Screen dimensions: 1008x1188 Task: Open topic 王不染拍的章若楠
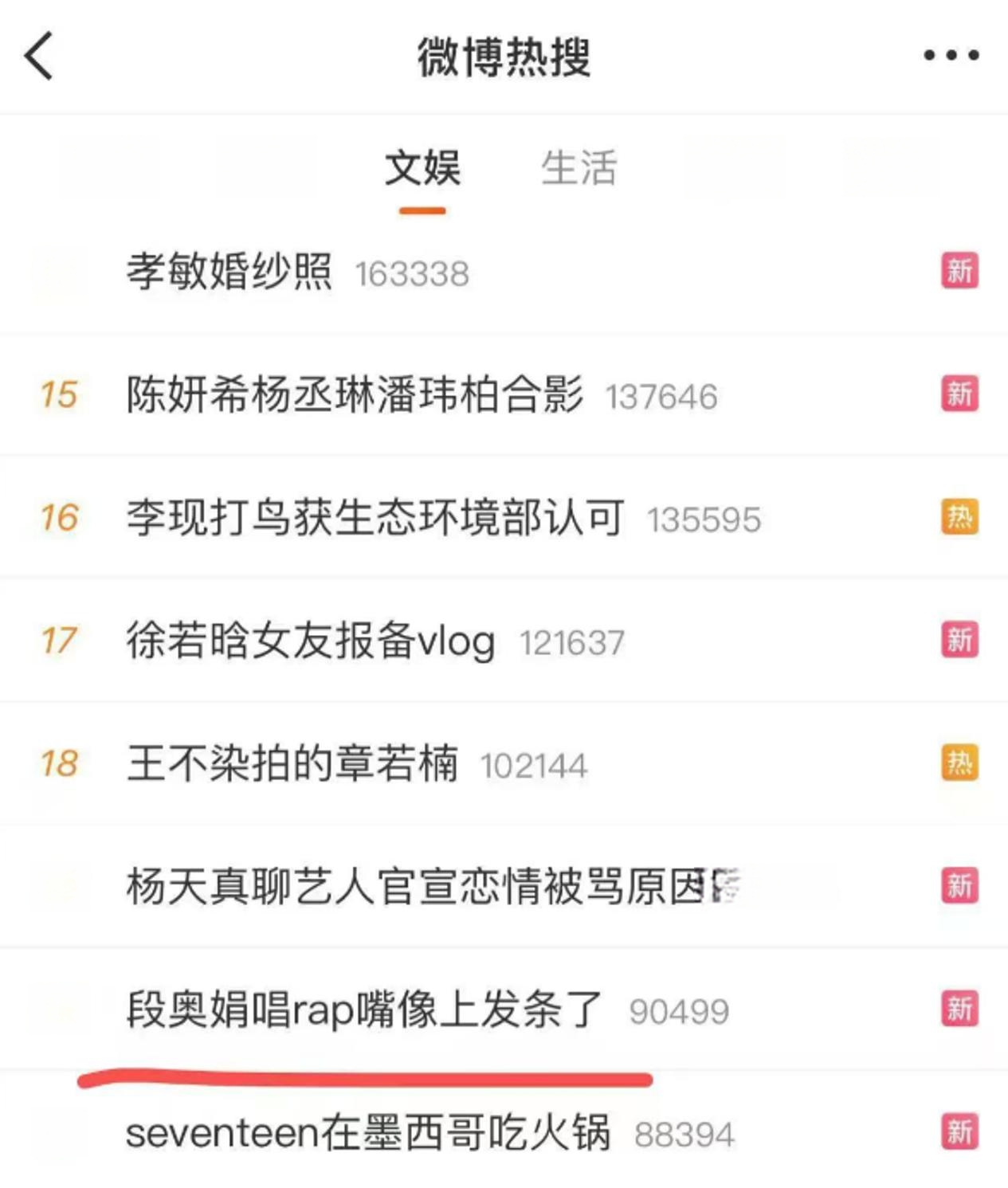point(292,764)
